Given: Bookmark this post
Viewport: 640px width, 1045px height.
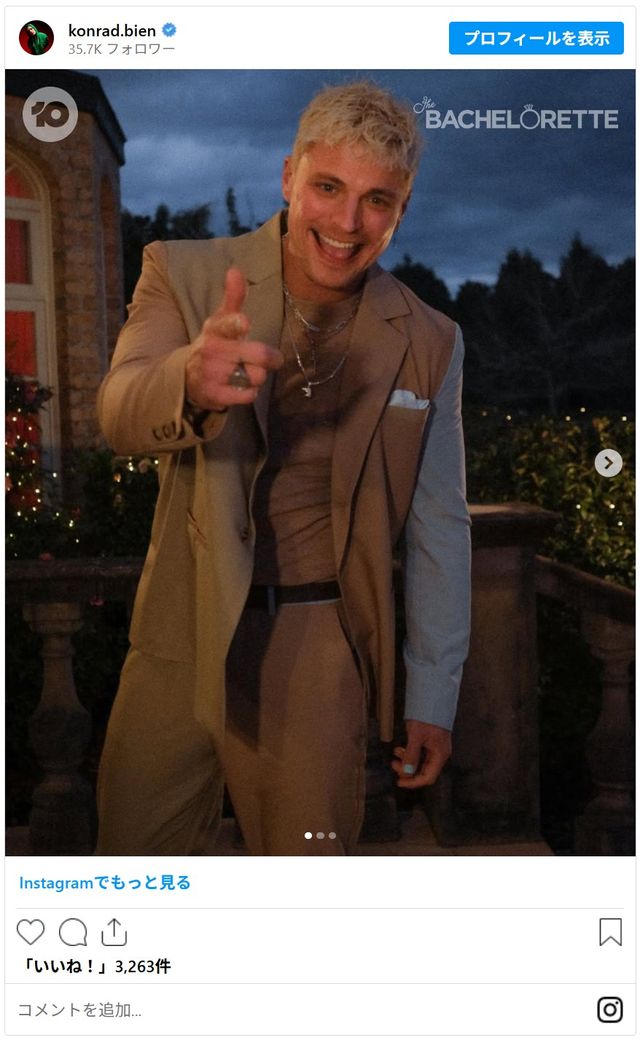Looking at the screenshot, I should 610,932.
